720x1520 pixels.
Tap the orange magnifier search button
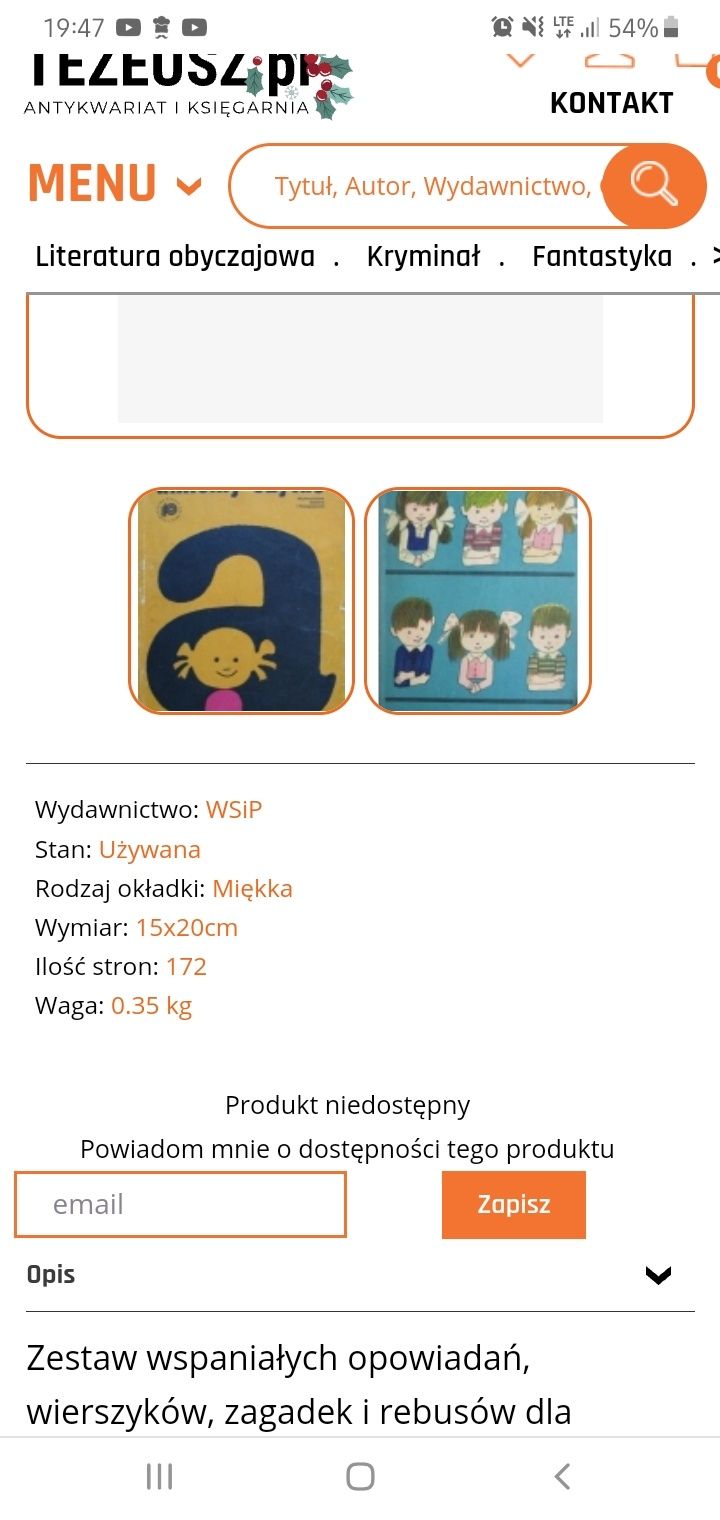(x=654, y=186)
